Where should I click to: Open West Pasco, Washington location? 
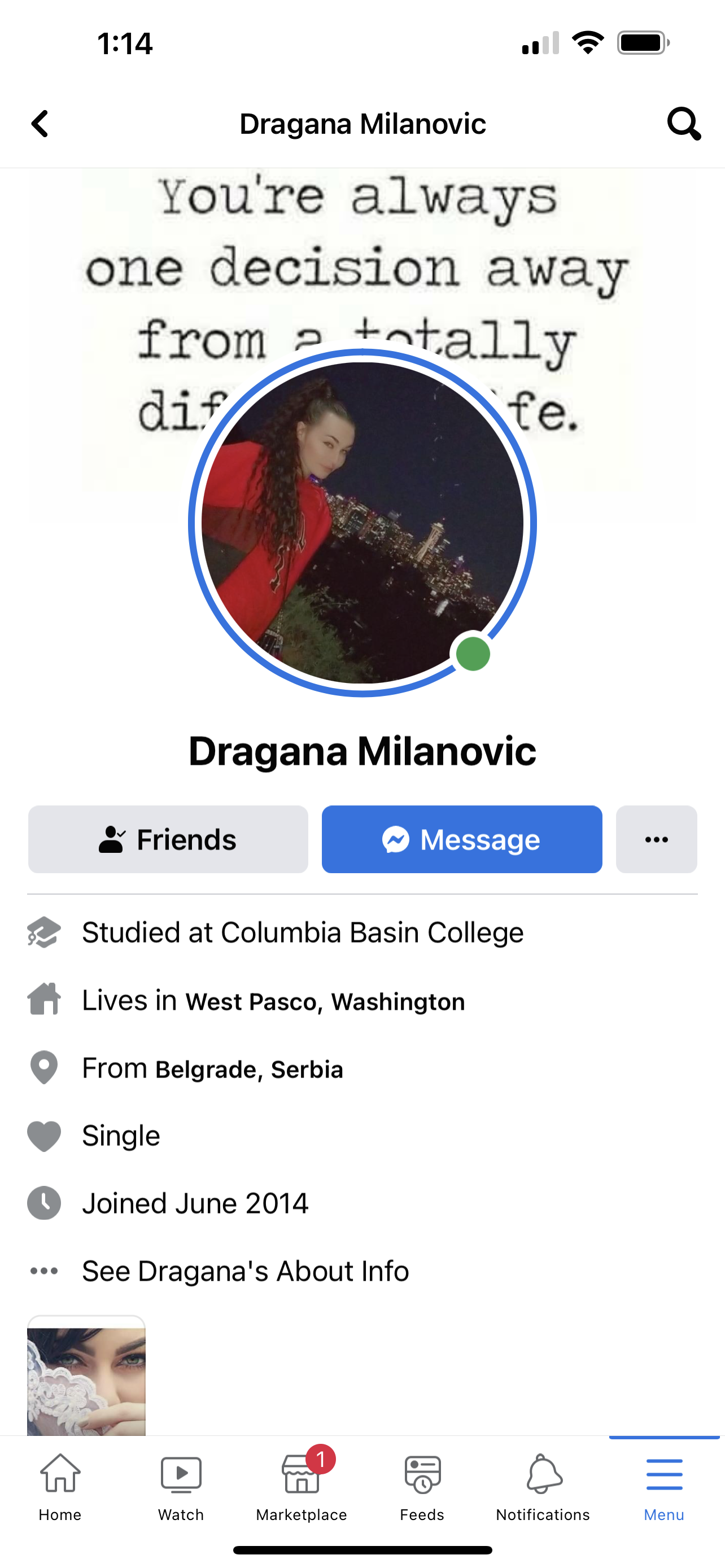pos(325,1001)
